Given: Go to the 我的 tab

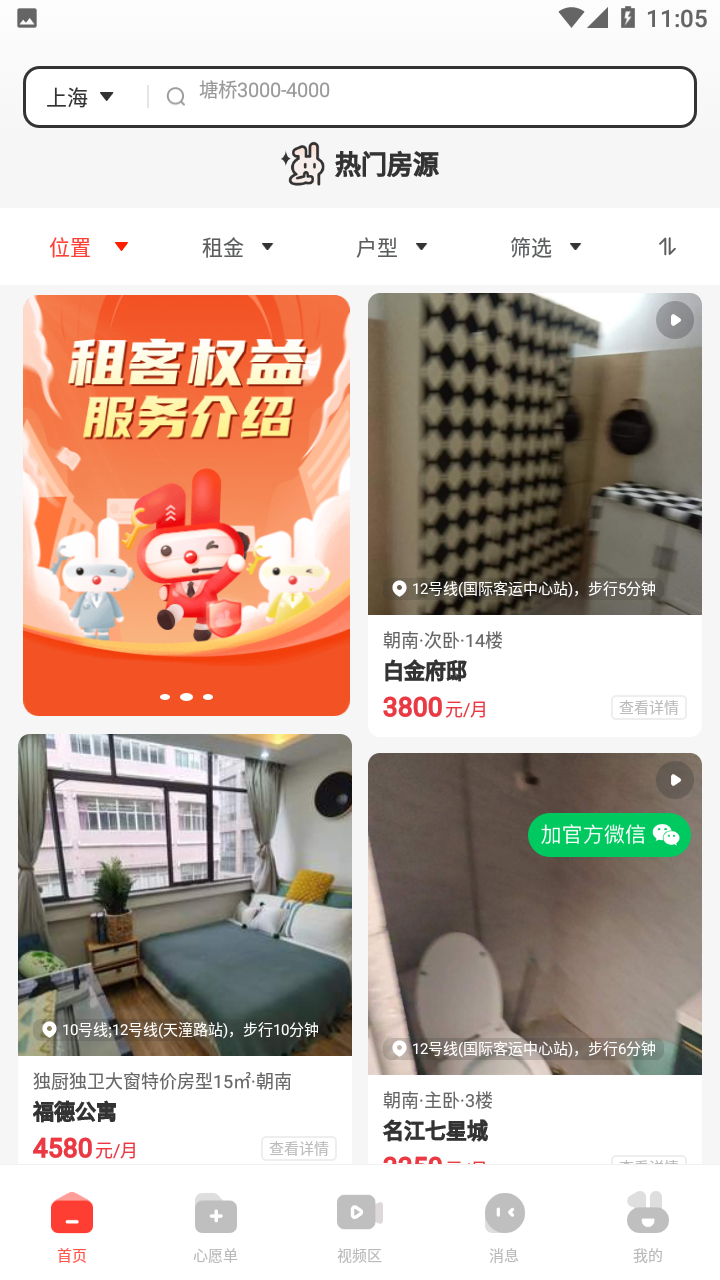Looking at the screenshot, I should [647, 1228].
